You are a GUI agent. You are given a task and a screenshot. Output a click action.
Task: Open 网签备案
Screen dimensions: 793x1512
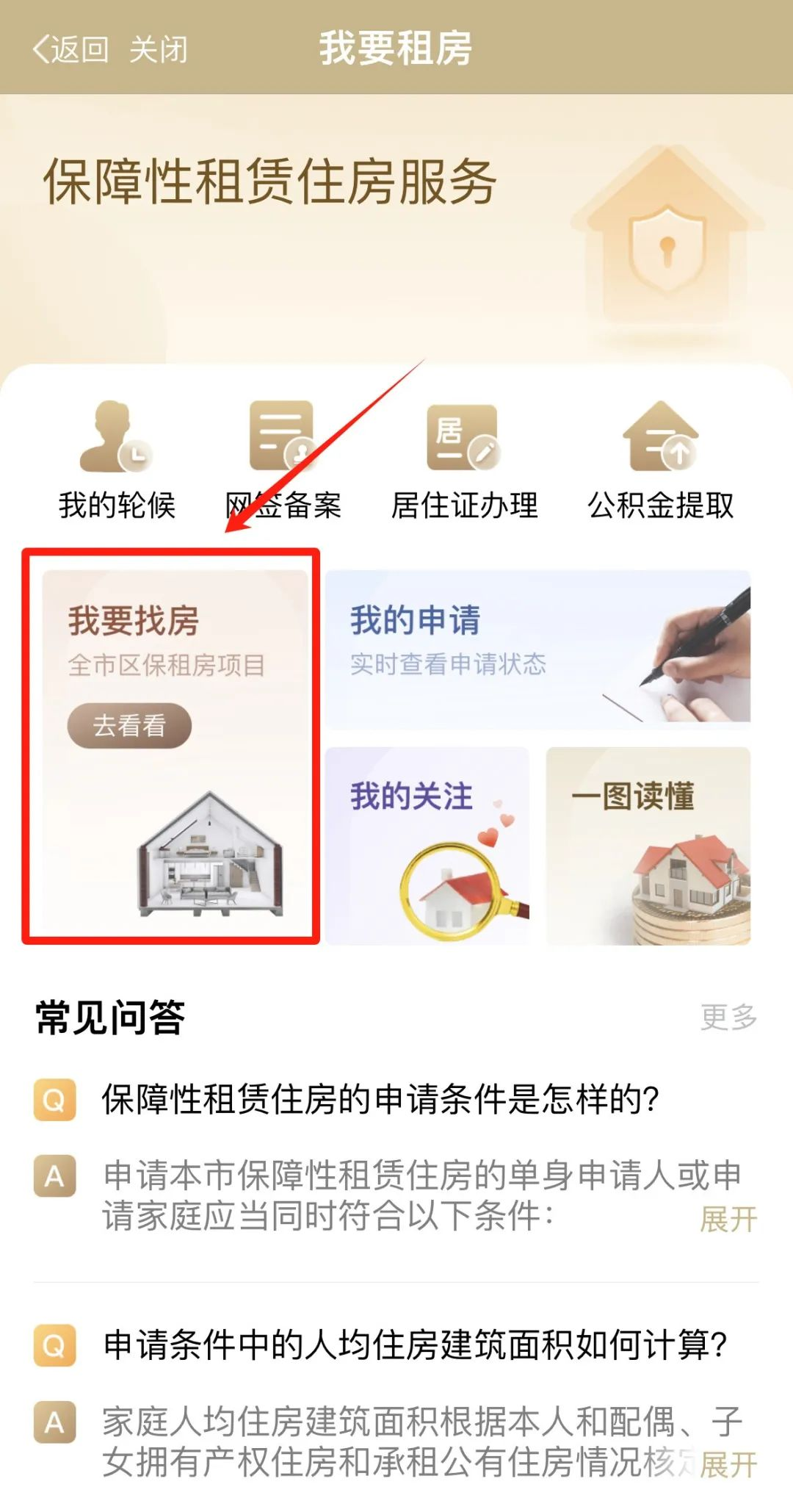pyautogui.click(x=283, y=461)
